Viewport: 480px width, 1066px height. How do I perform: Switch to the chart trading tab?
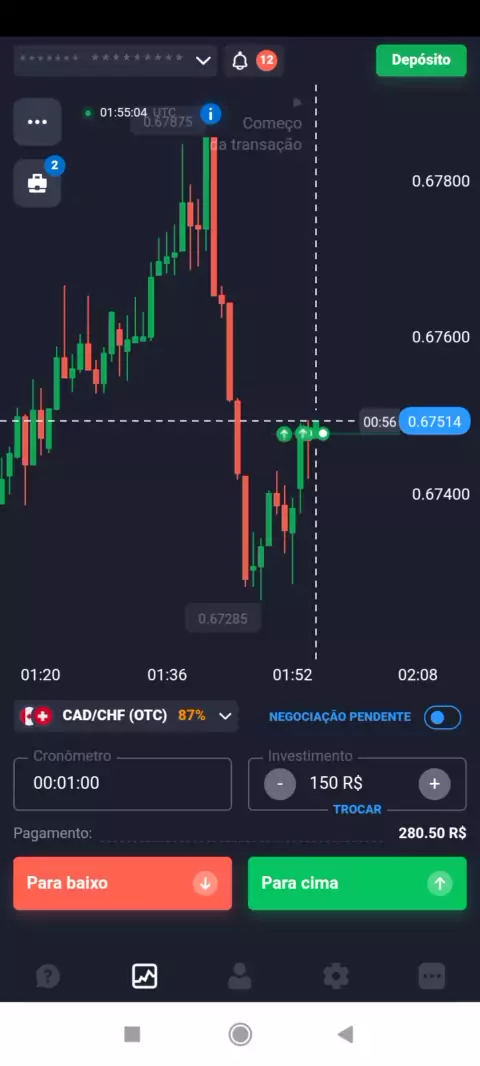(144, 977)
